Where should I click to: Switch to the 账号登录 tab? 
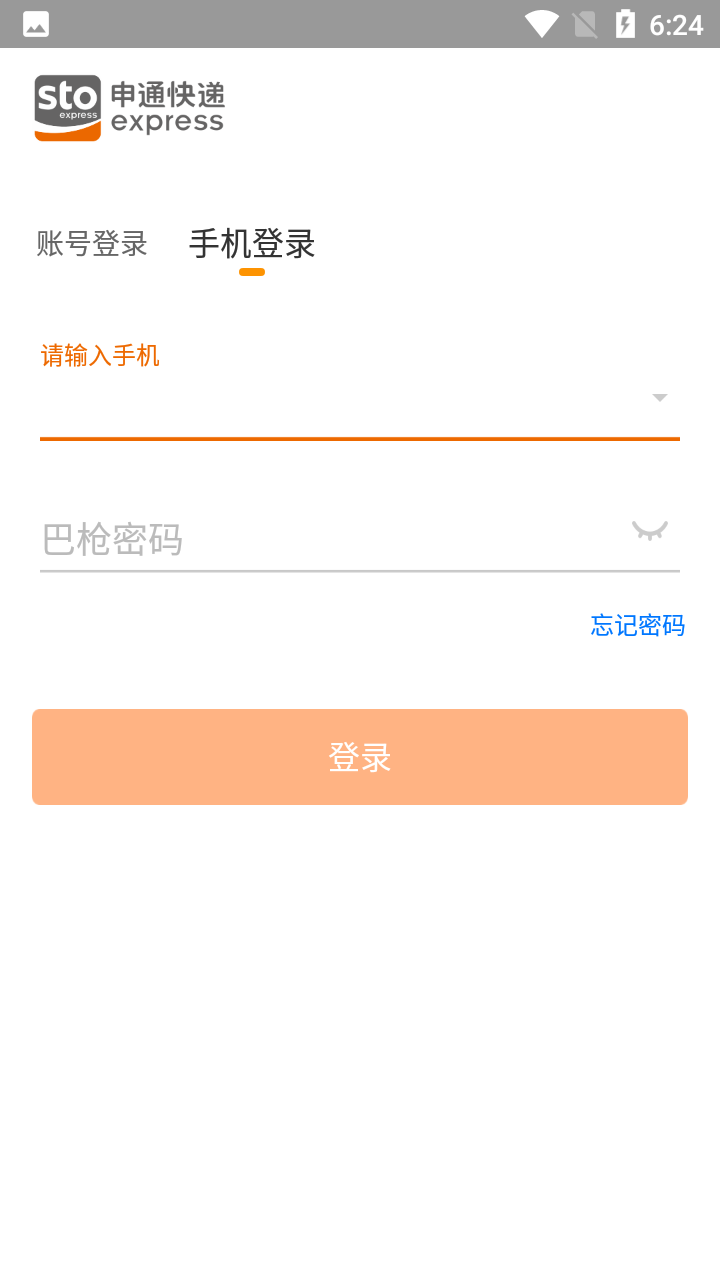(91, 243)
